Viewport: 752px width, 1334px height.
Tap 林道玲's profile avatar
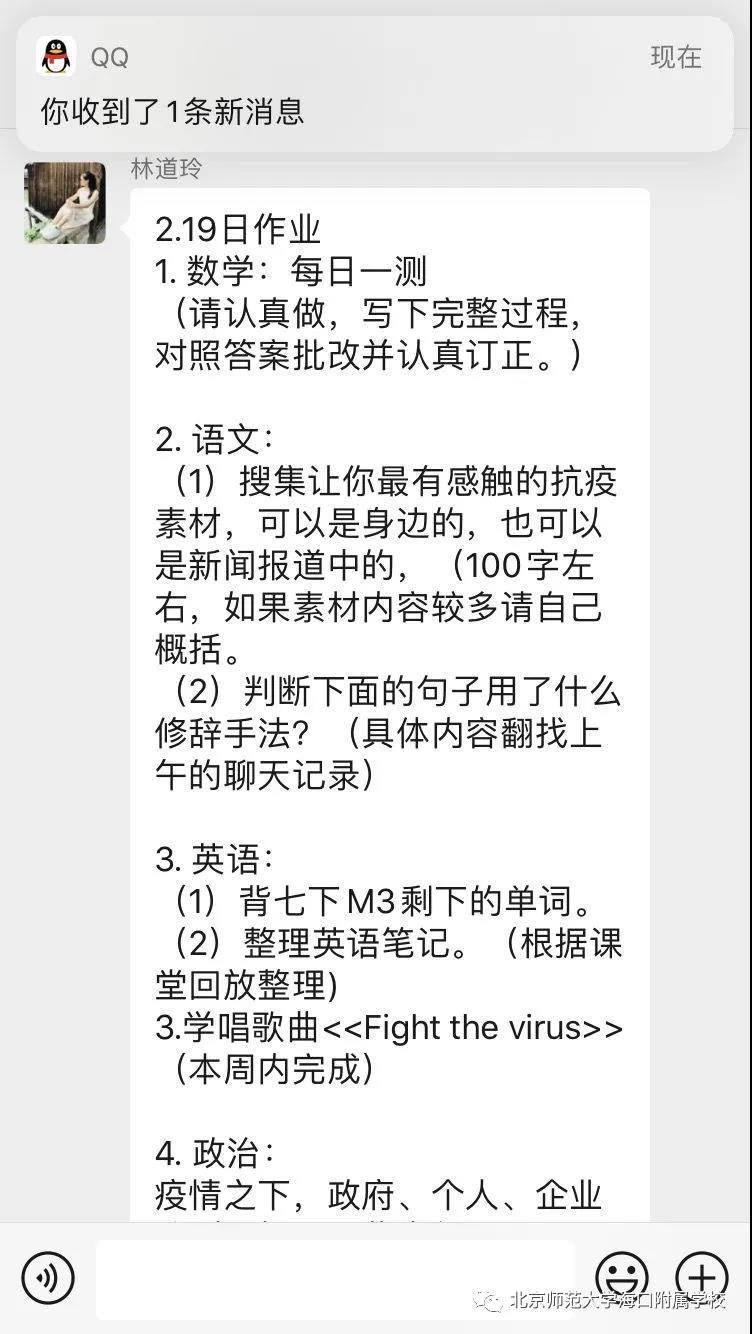pos(65,203)
